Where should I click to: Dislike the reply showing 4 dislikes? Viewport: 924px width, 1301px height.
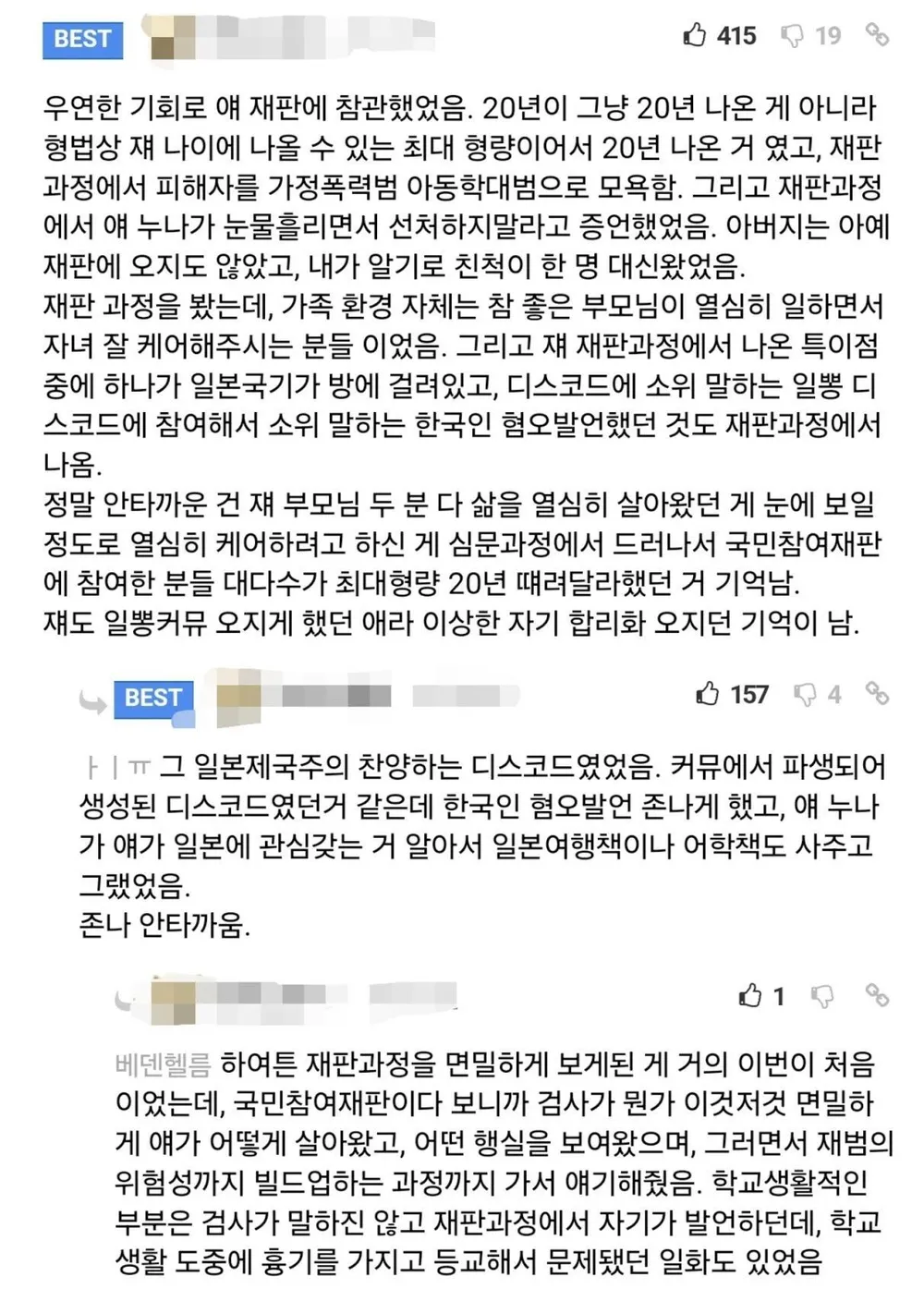tap(806, 694)
